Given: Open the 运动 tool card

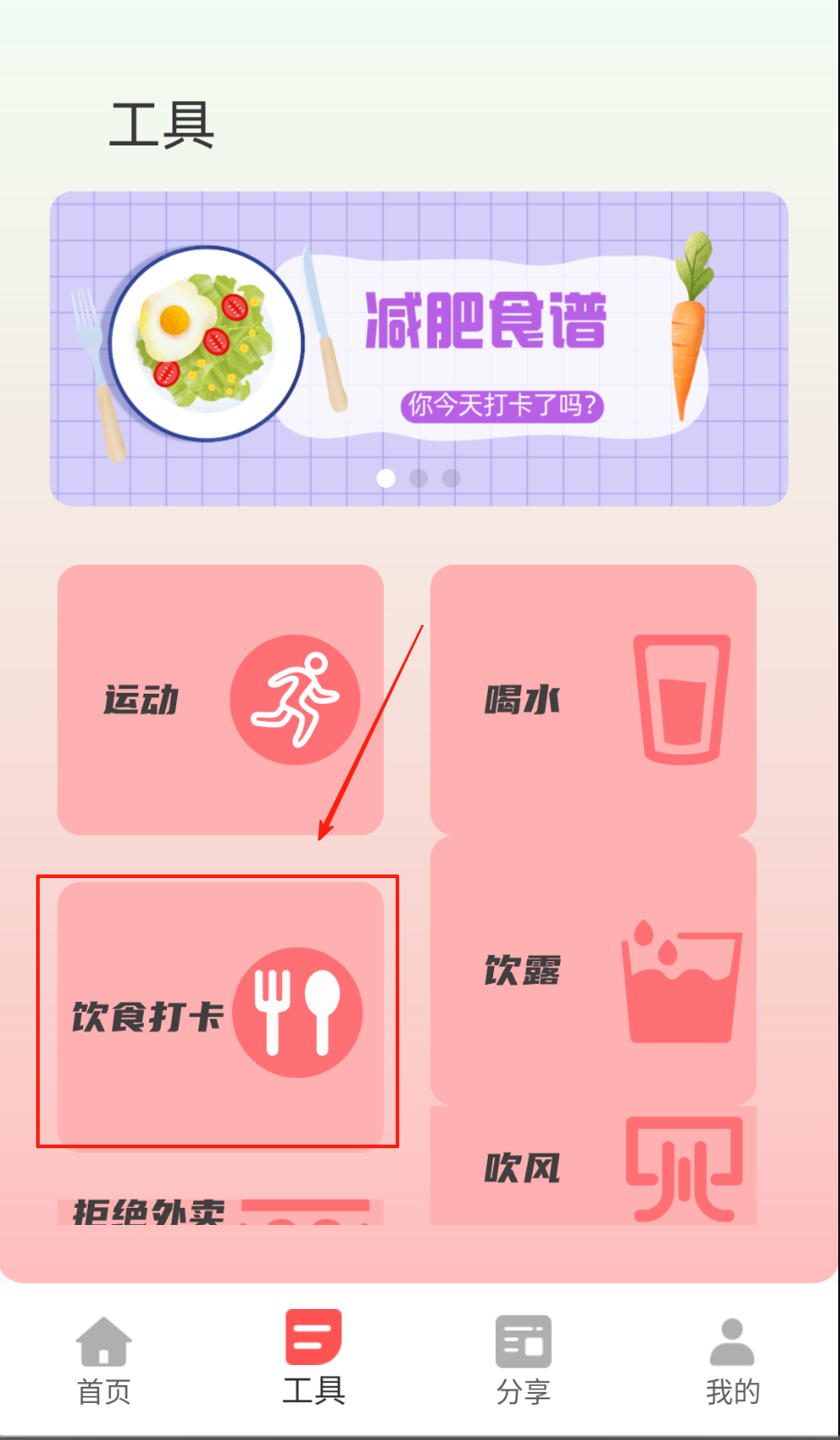Looking at the screenshot, I should [220, 699].
